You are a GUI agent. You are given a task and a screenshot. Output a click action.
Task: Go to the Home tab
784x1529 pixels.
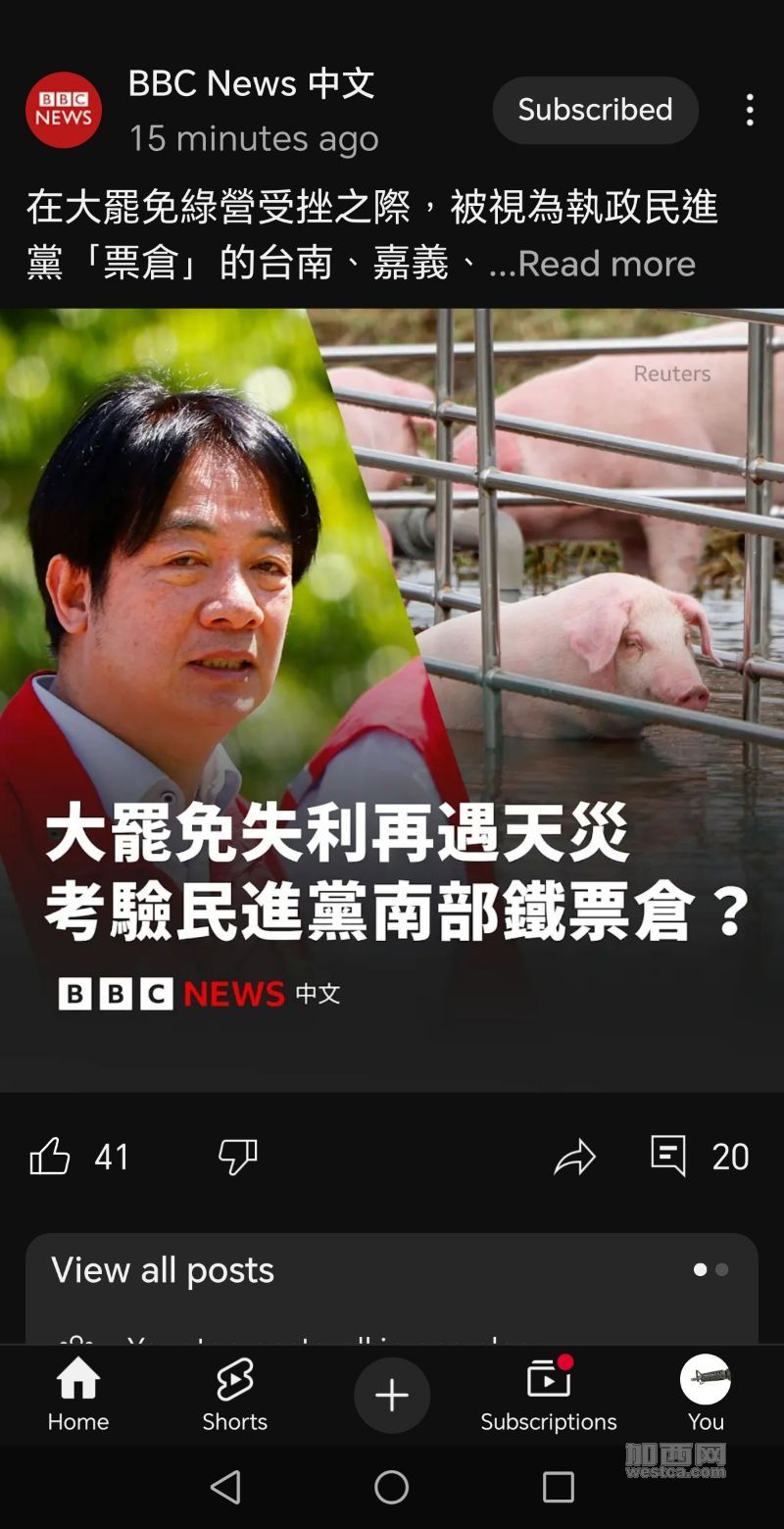point(78,1395)
